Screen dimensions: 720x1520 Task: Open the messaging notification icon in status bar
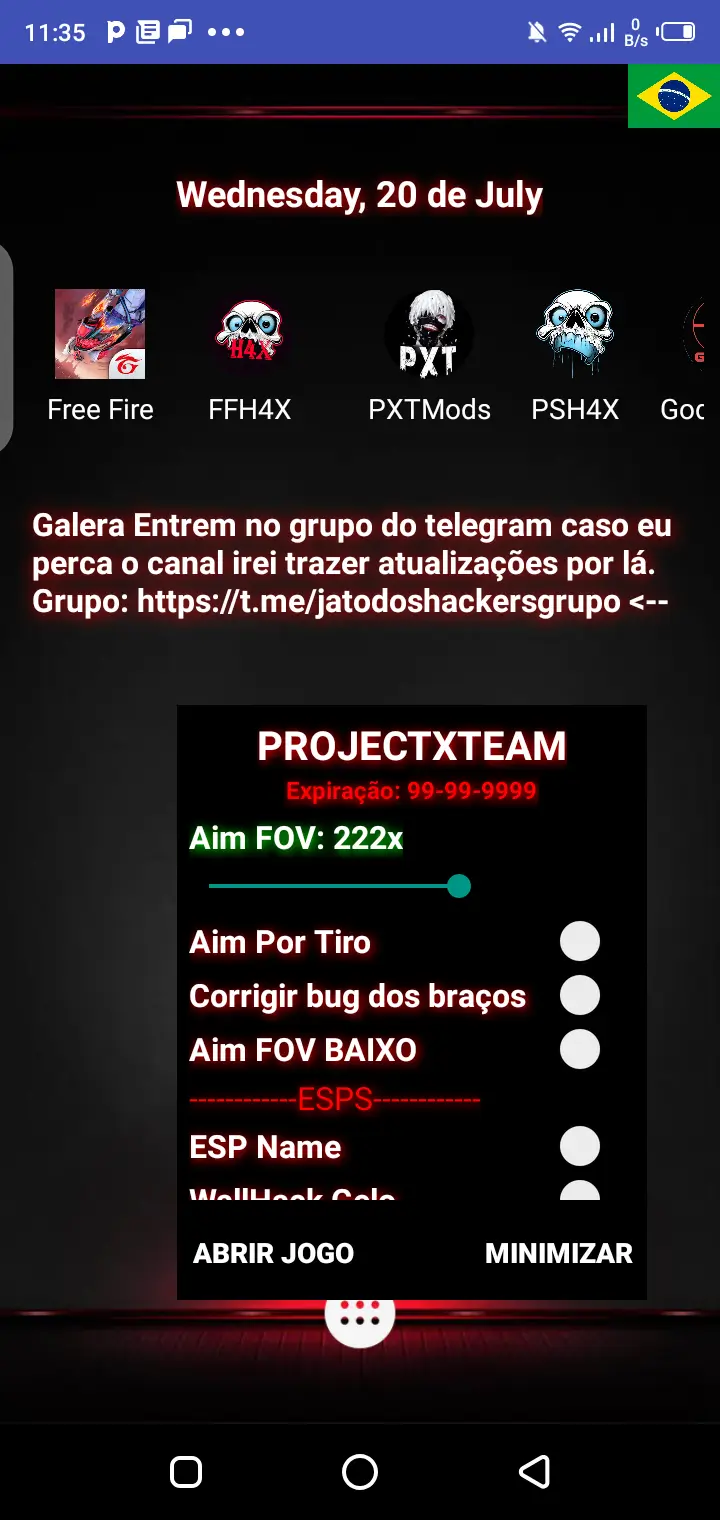(178, 32)
